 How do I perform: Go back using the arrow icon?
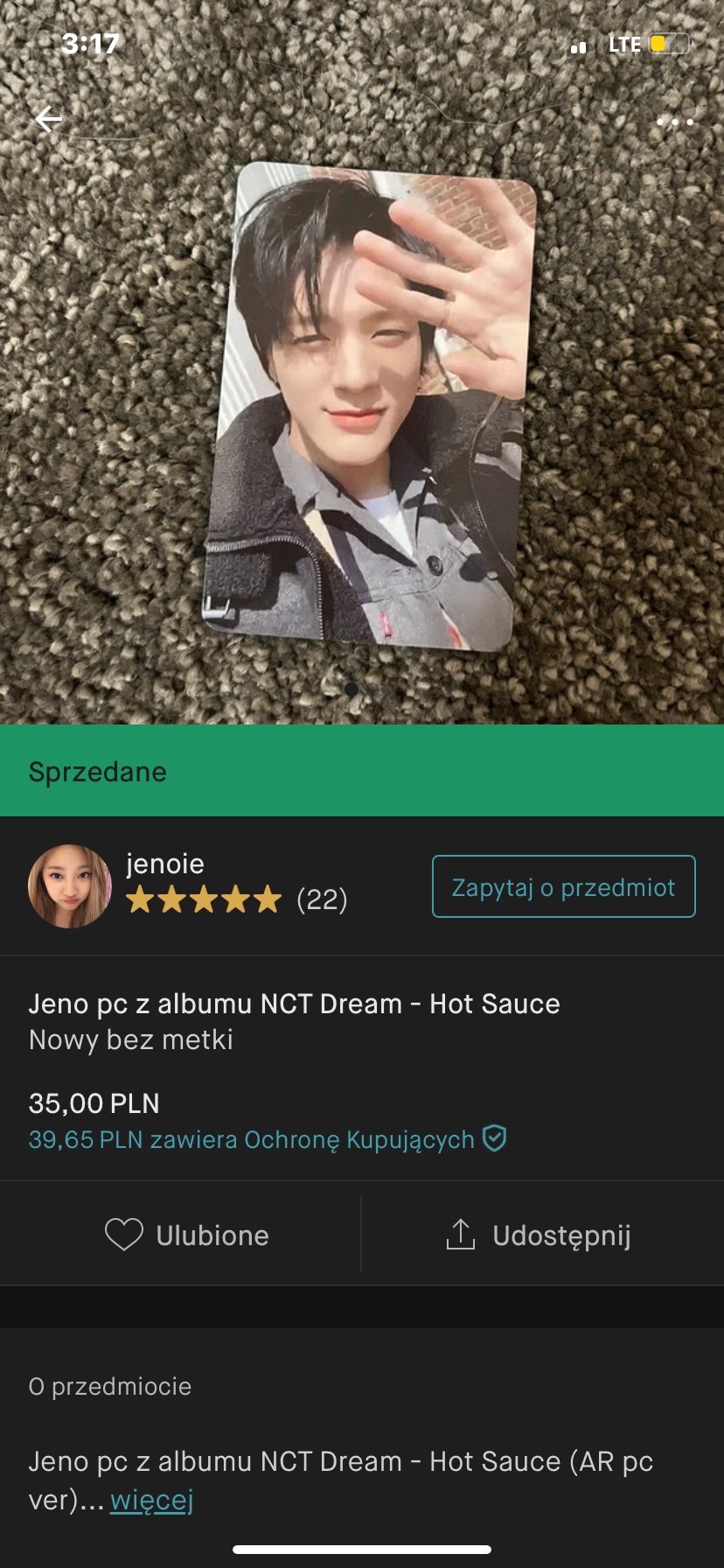49,119
